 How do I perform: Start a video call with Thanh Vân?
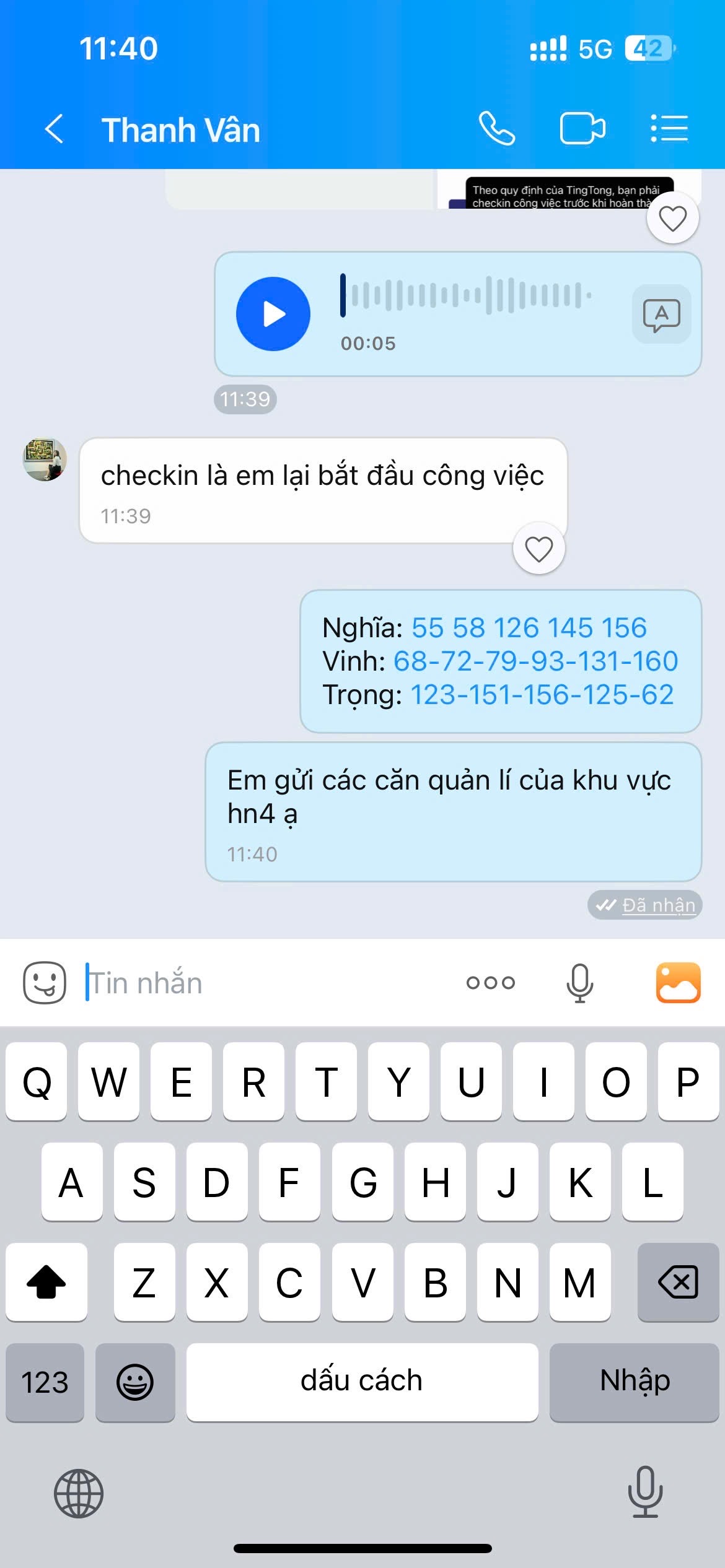pyautogui.click(x=582, y=129)
